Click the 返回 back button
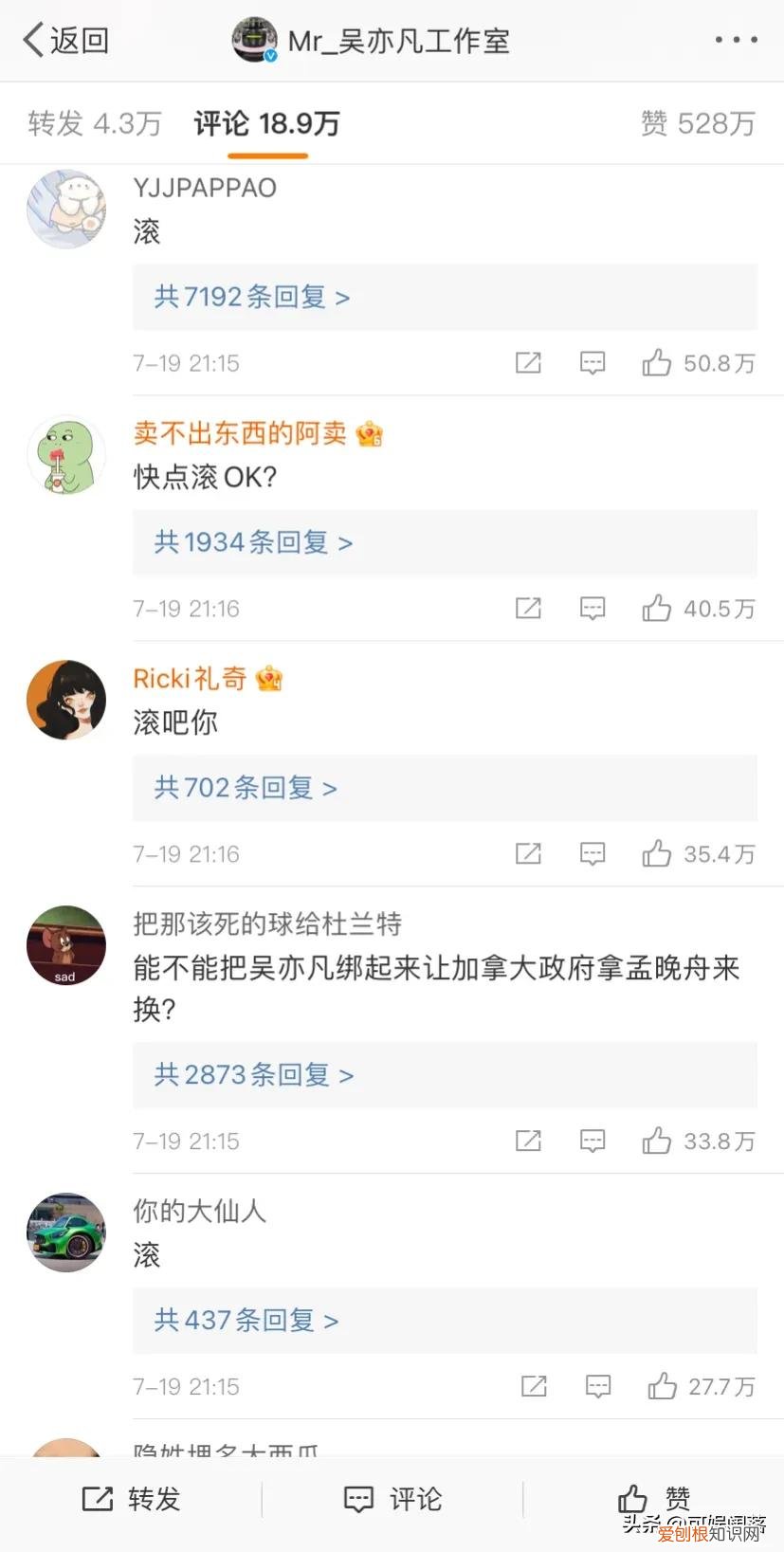Image resolution: width=784 pixels, height=1552 pixels. (64, 40)
